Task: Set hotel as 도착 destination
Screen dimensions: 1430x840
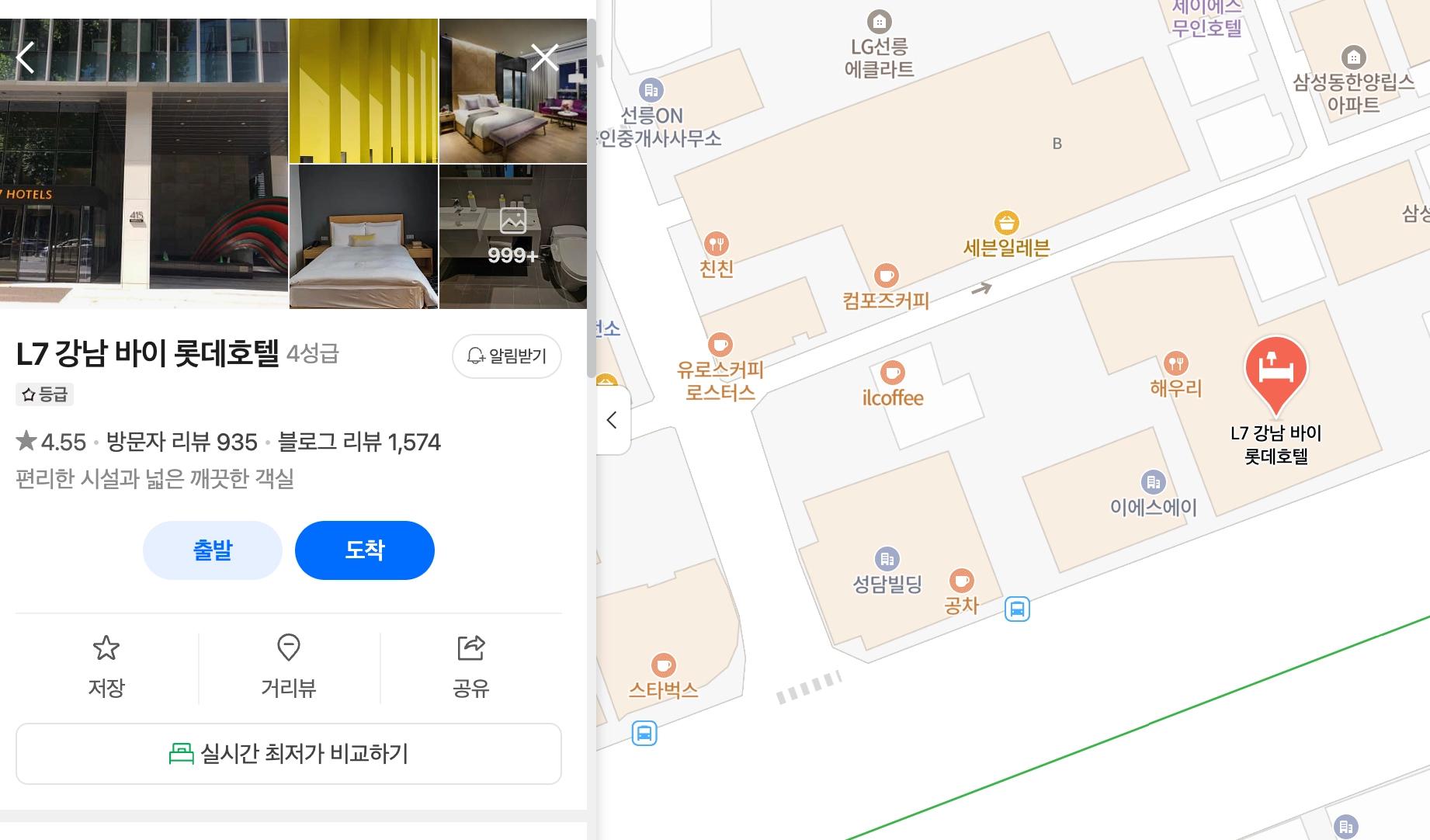Action: tap(365, 550)
